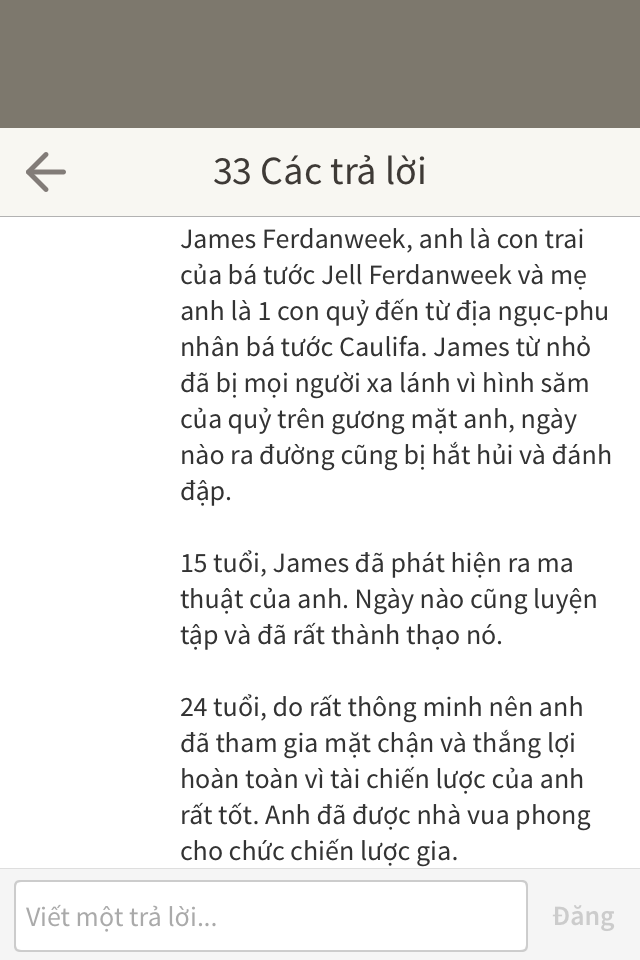Go back using the arrow icon

click(x=46, y=172)
